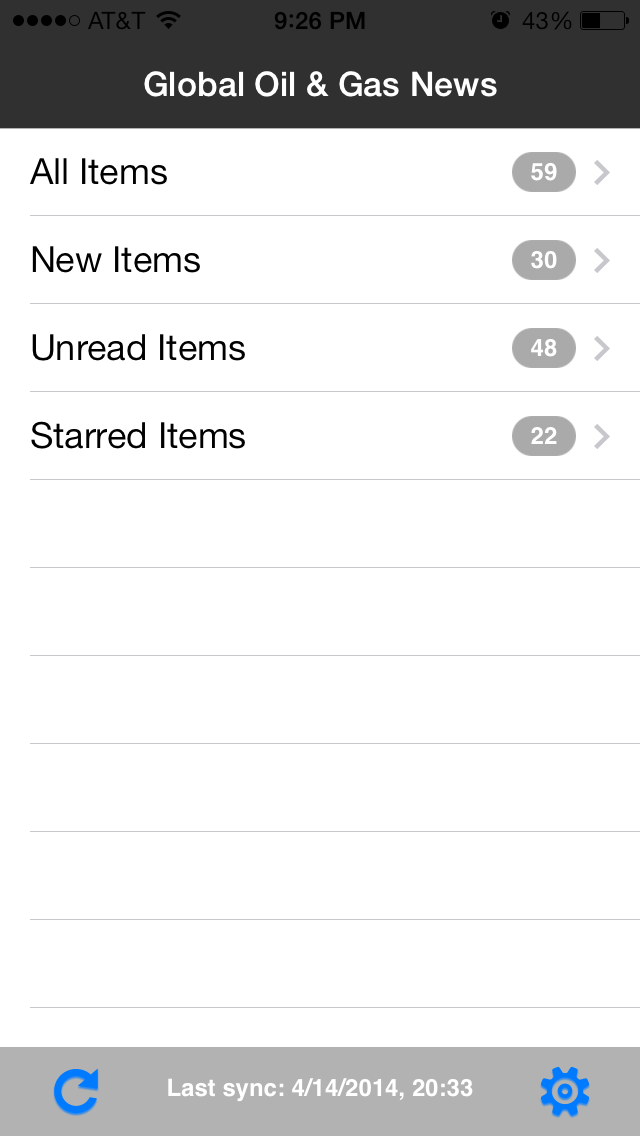Go to Starred Items
The width and height of the screenshot is (640, 1136).
[x=320, y=436]
